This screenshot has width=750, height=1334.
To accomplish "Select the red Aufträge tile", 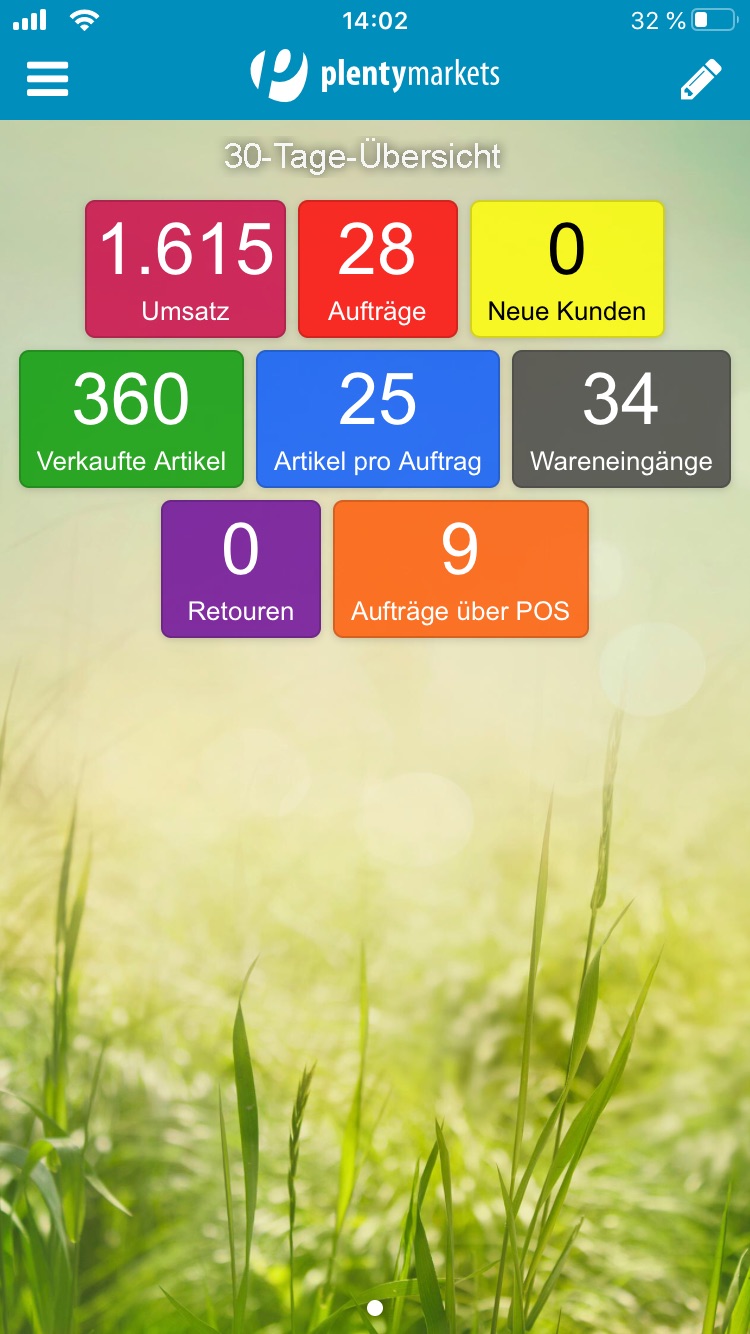I will click(377, 269).
